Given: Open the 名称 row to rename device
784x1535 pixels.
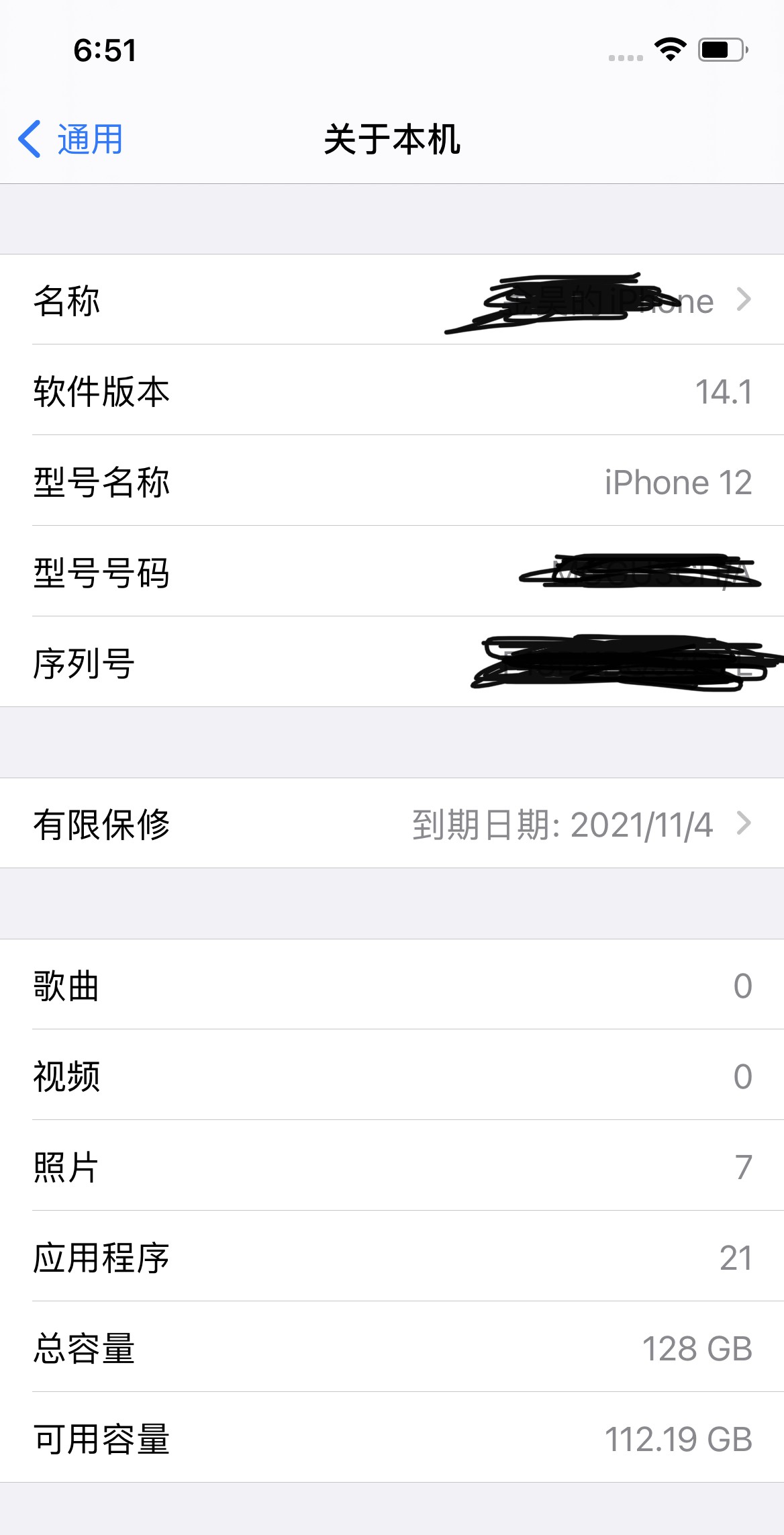Looking at the screenshot, I should coord(392,299).
